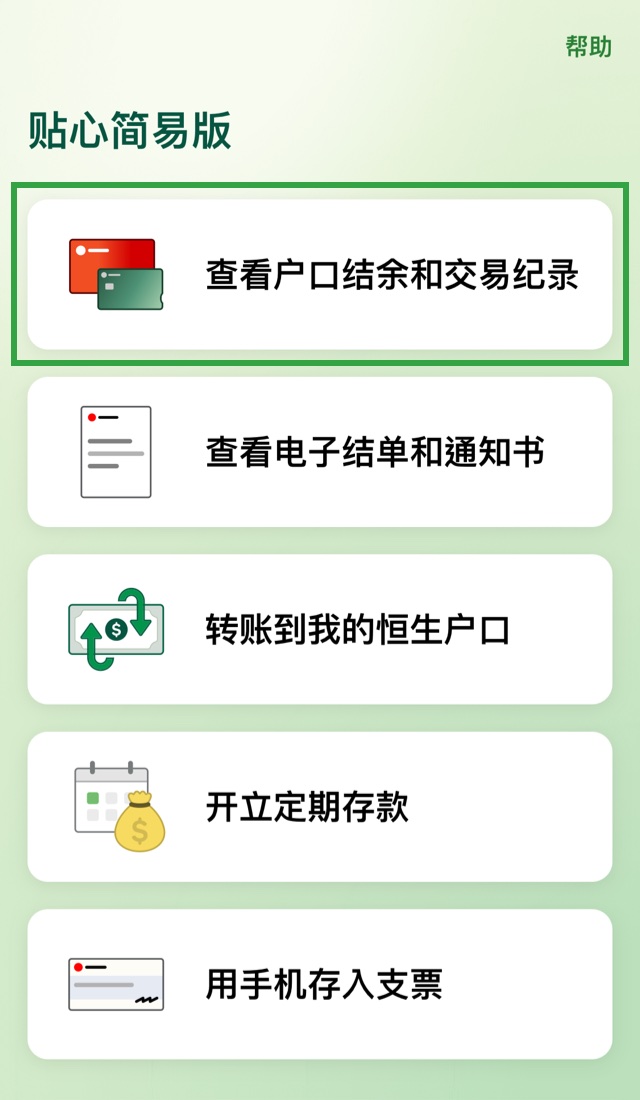
Task: Select 转账到我的恒生户口
Action: 320,630
